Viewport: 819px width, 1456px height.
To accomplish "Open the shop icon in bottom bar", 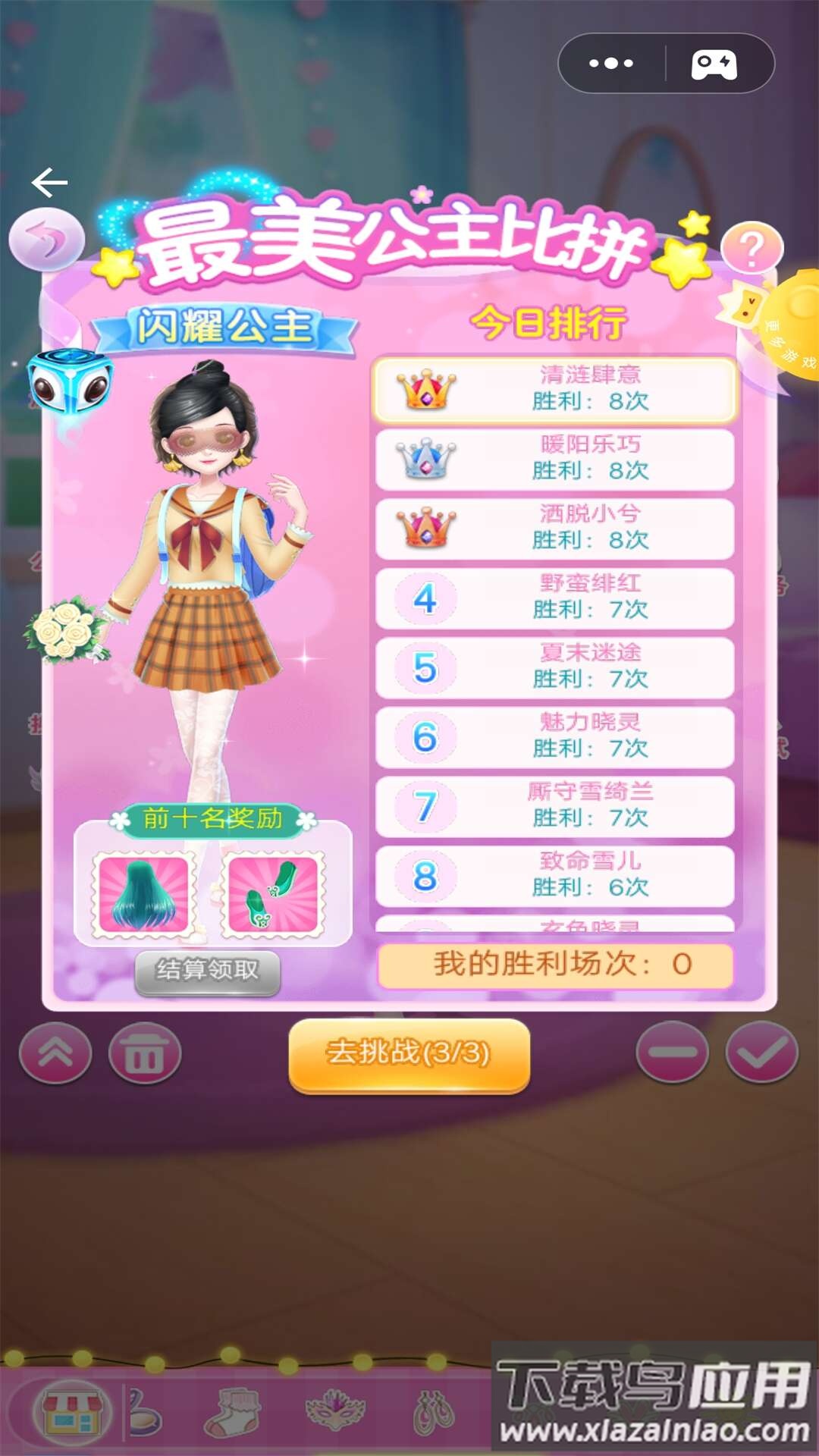I will tap(73, 1412).
